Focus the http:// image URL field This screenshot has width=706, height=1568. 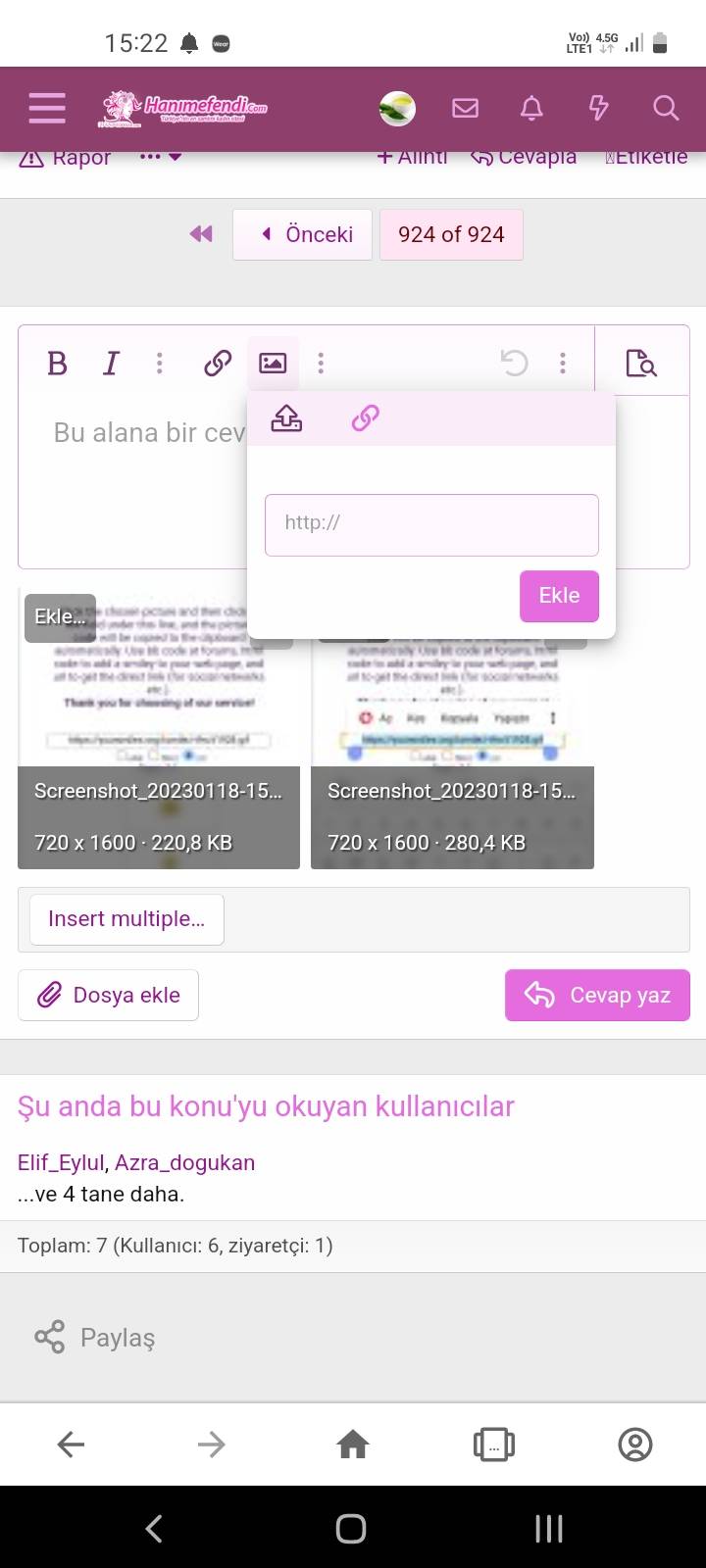tap(431, 524)
